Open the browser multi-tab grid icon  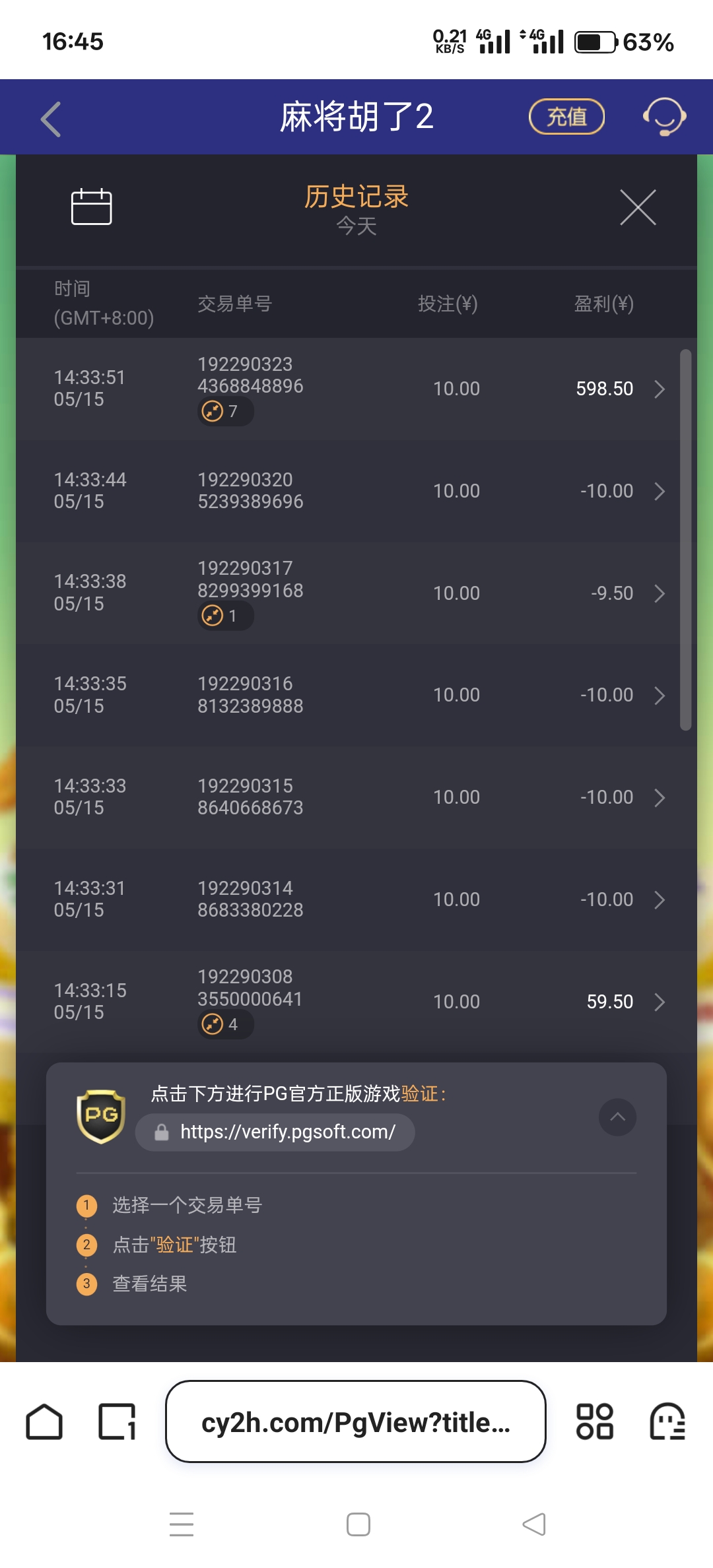click(x=595, y=1421)
